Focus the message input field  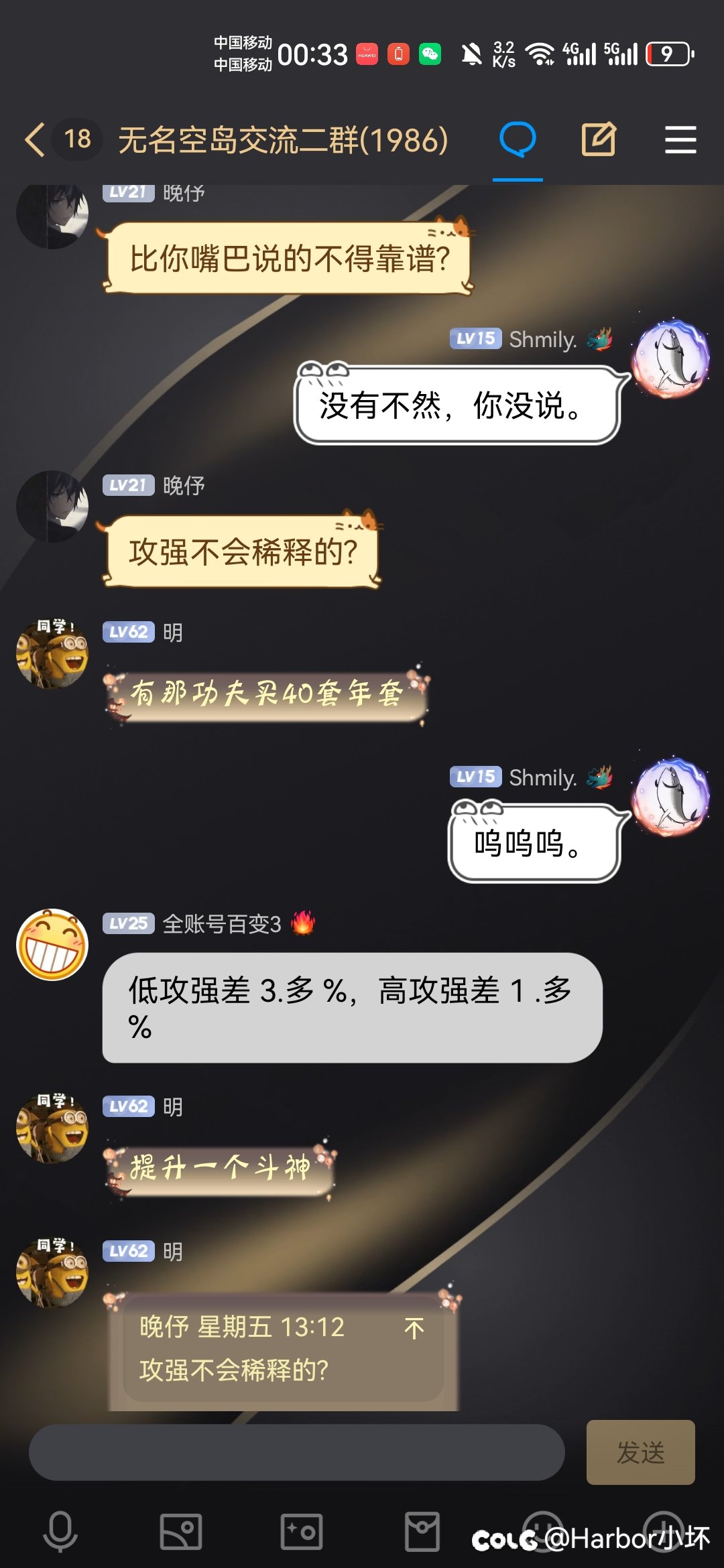tap(296, 1452)
